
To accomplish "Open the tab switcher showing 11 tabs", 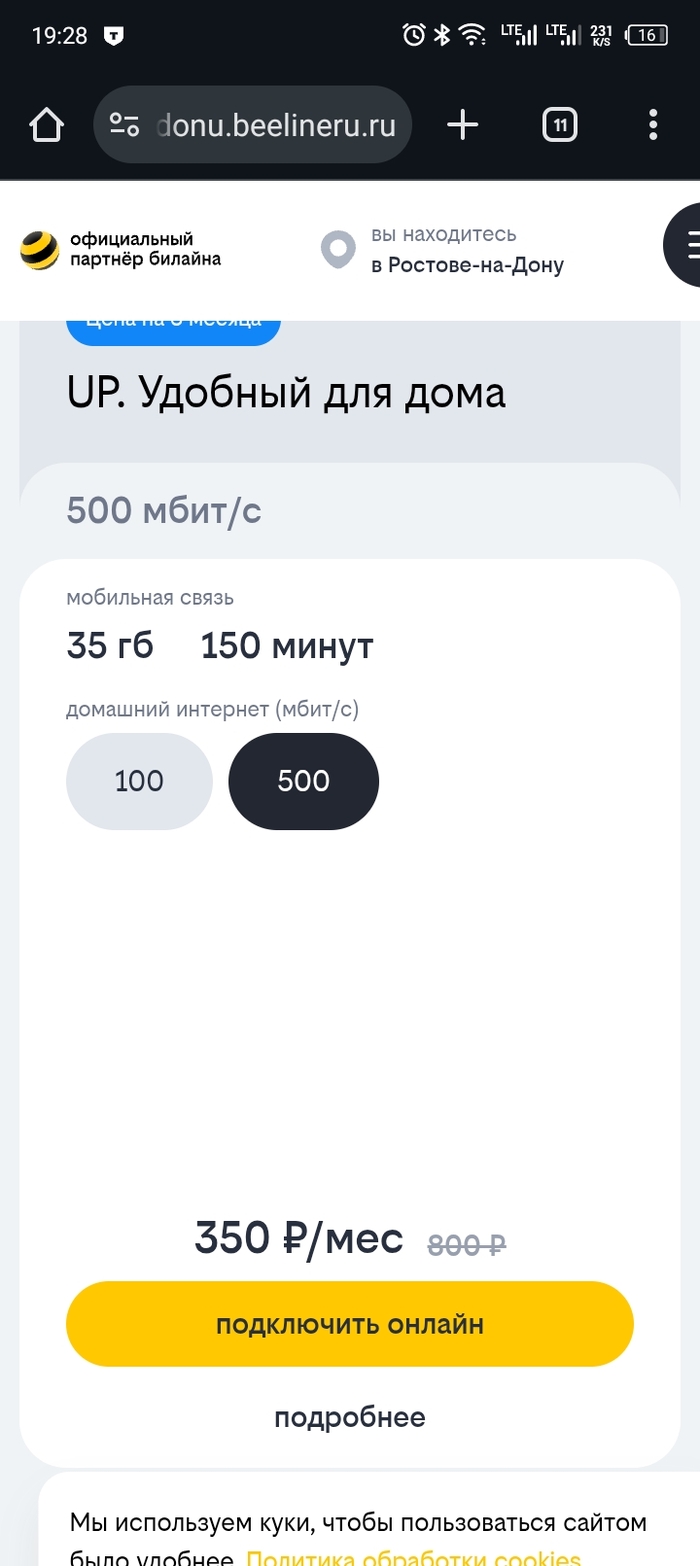I will (560, 125).
